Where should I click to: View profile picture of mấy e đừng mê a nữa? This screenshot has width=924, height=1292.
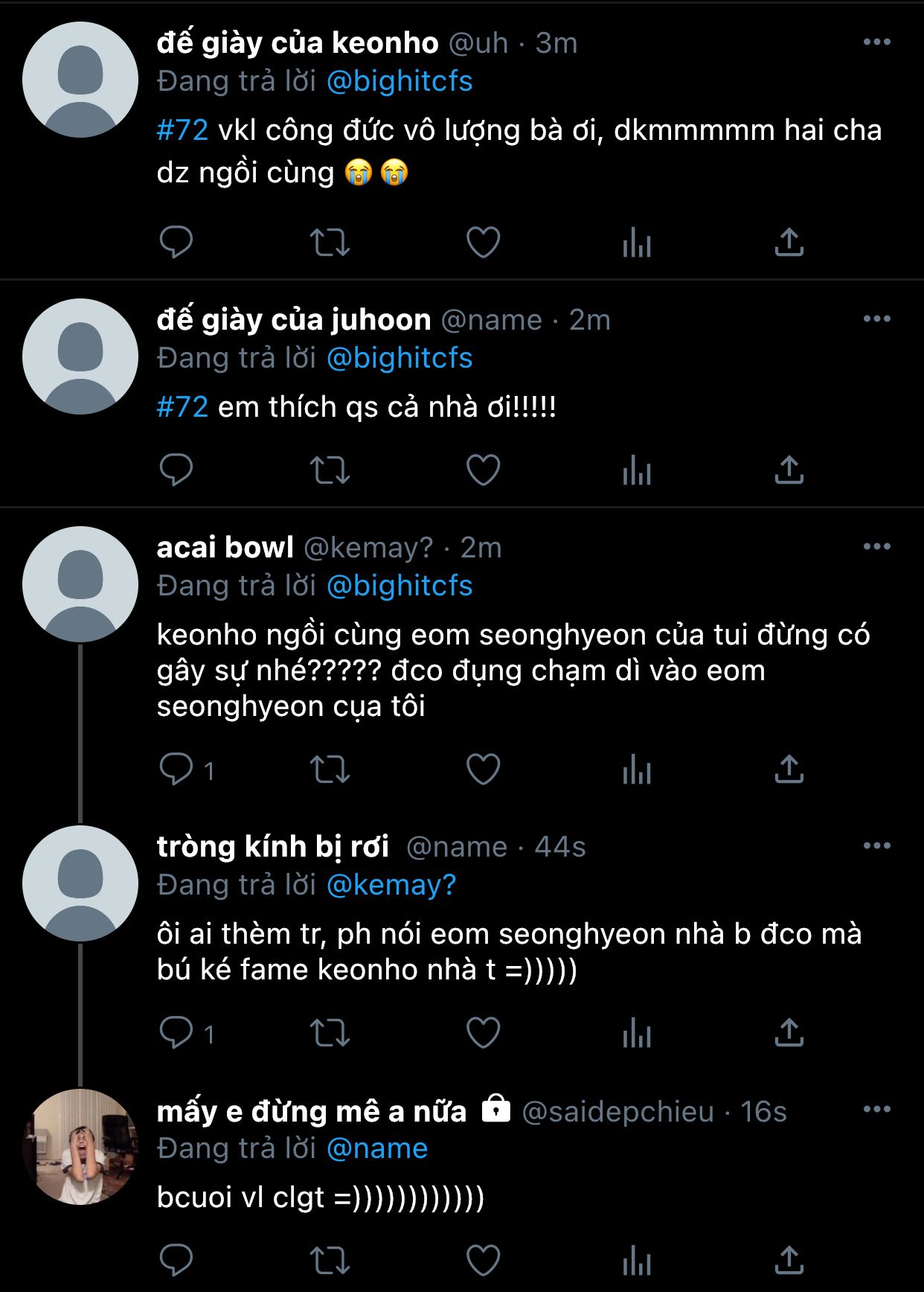(x=80, y=1147)
